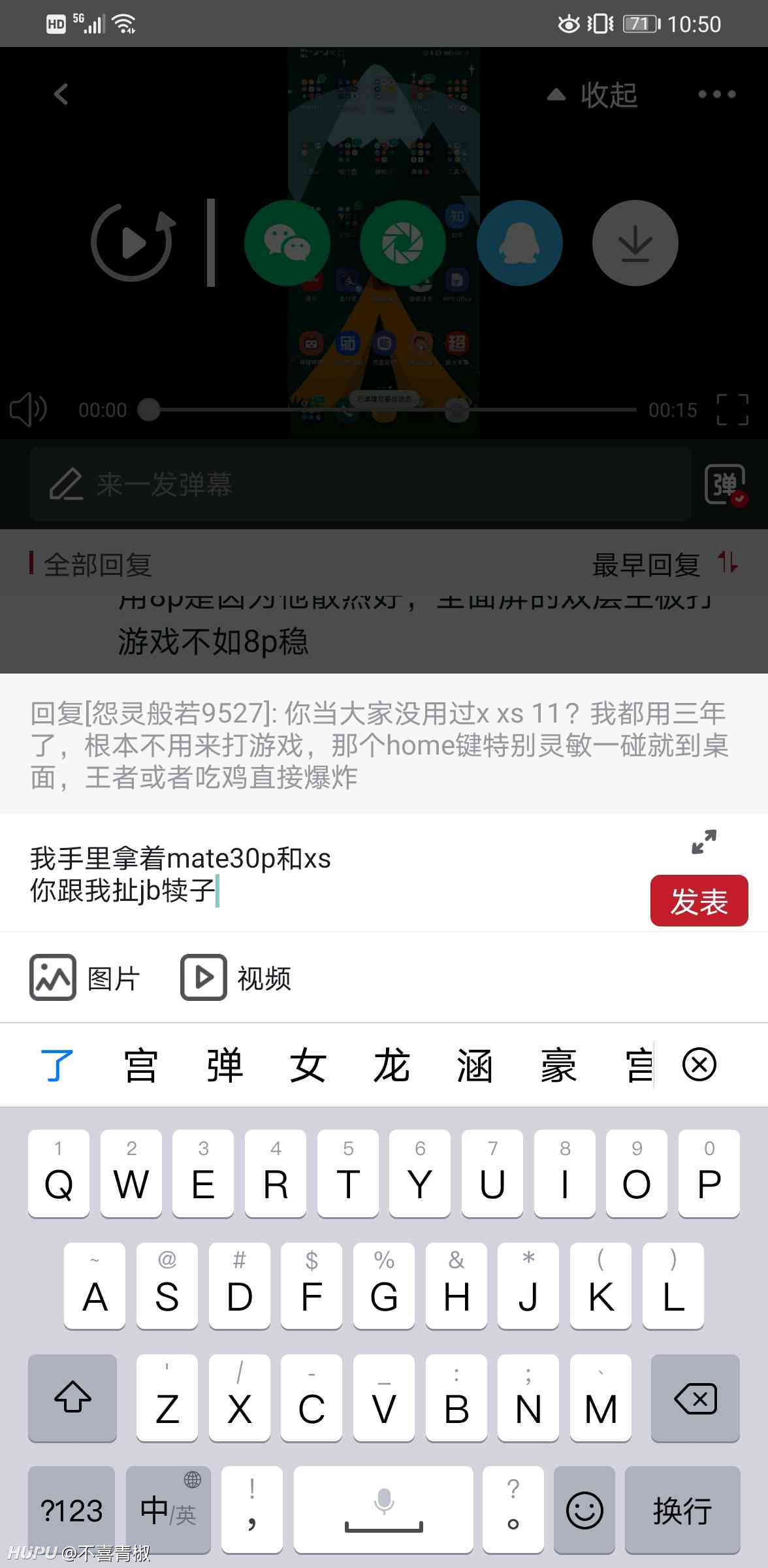
Task: Share to WeChat Moments
Action: pos(403,243)
